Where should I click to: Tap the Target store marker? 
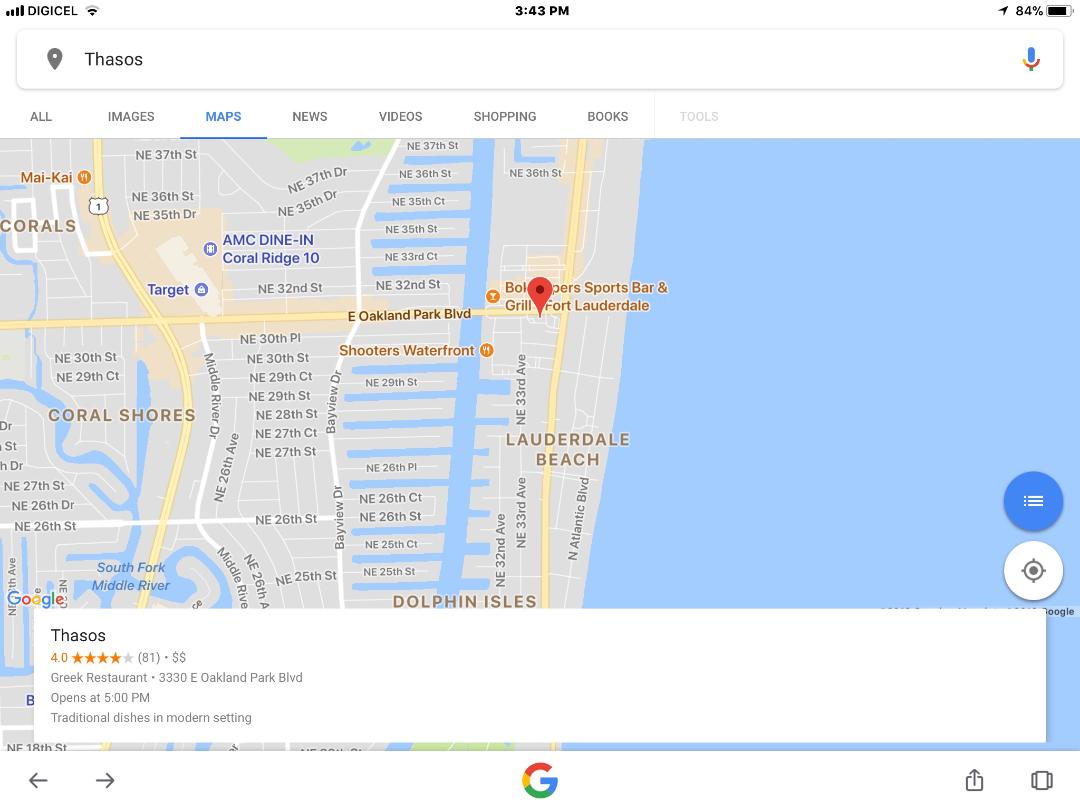point(201,290)
